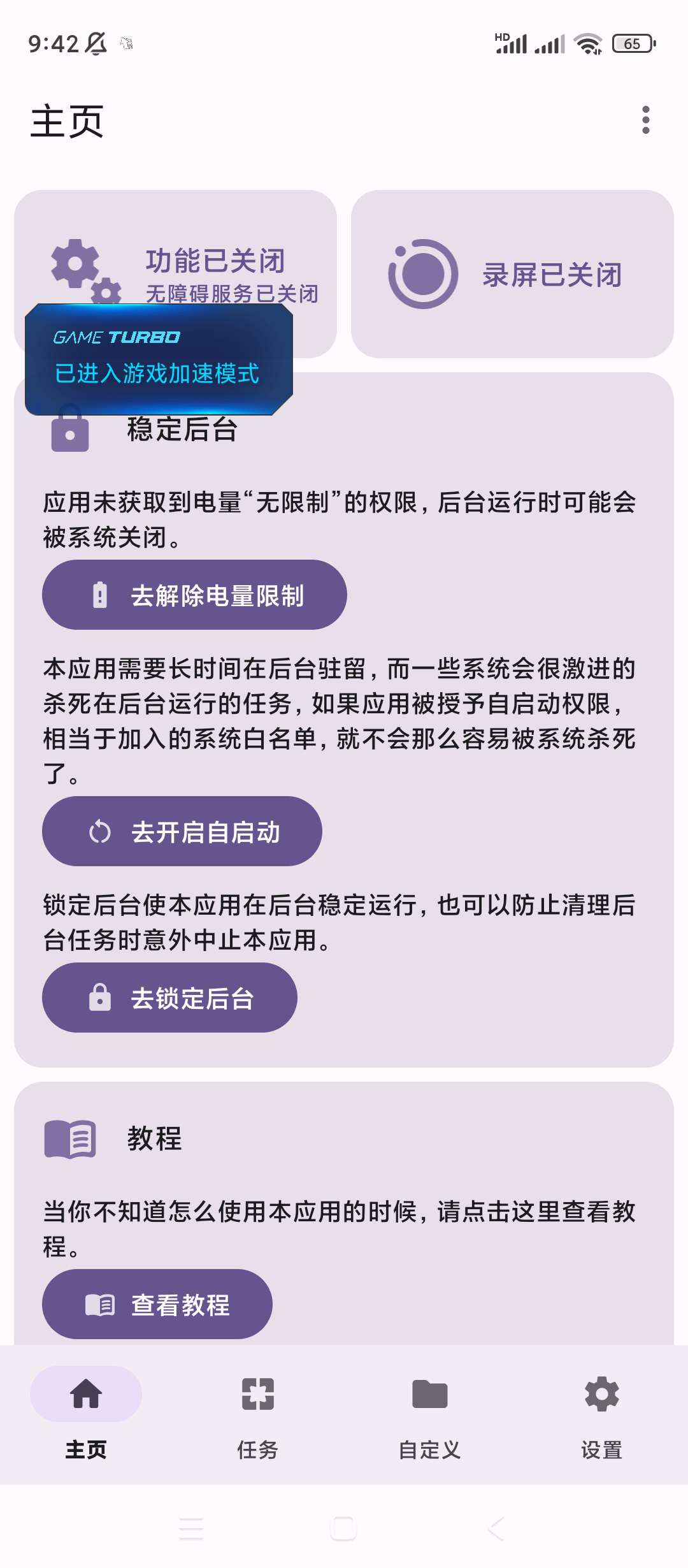
Task: Tap 去解除电量限制 to remove the battery limit
Action: (x=194, y=595)
